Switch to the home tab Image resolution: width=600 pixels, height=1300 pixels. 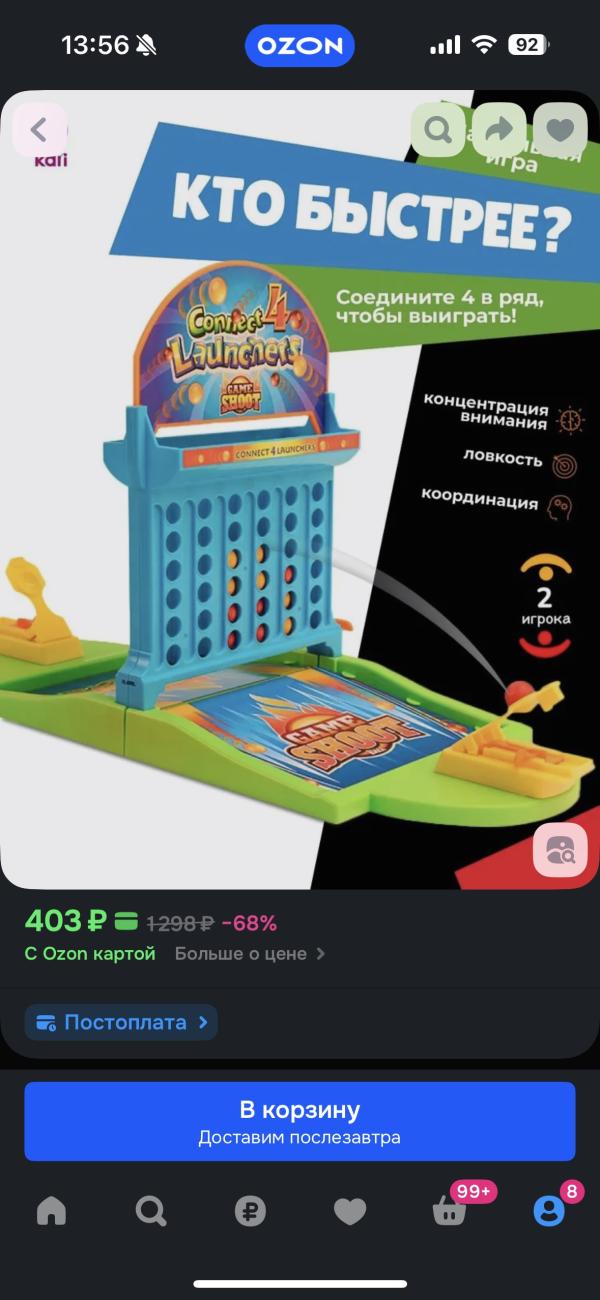(x=51, y=1211)
